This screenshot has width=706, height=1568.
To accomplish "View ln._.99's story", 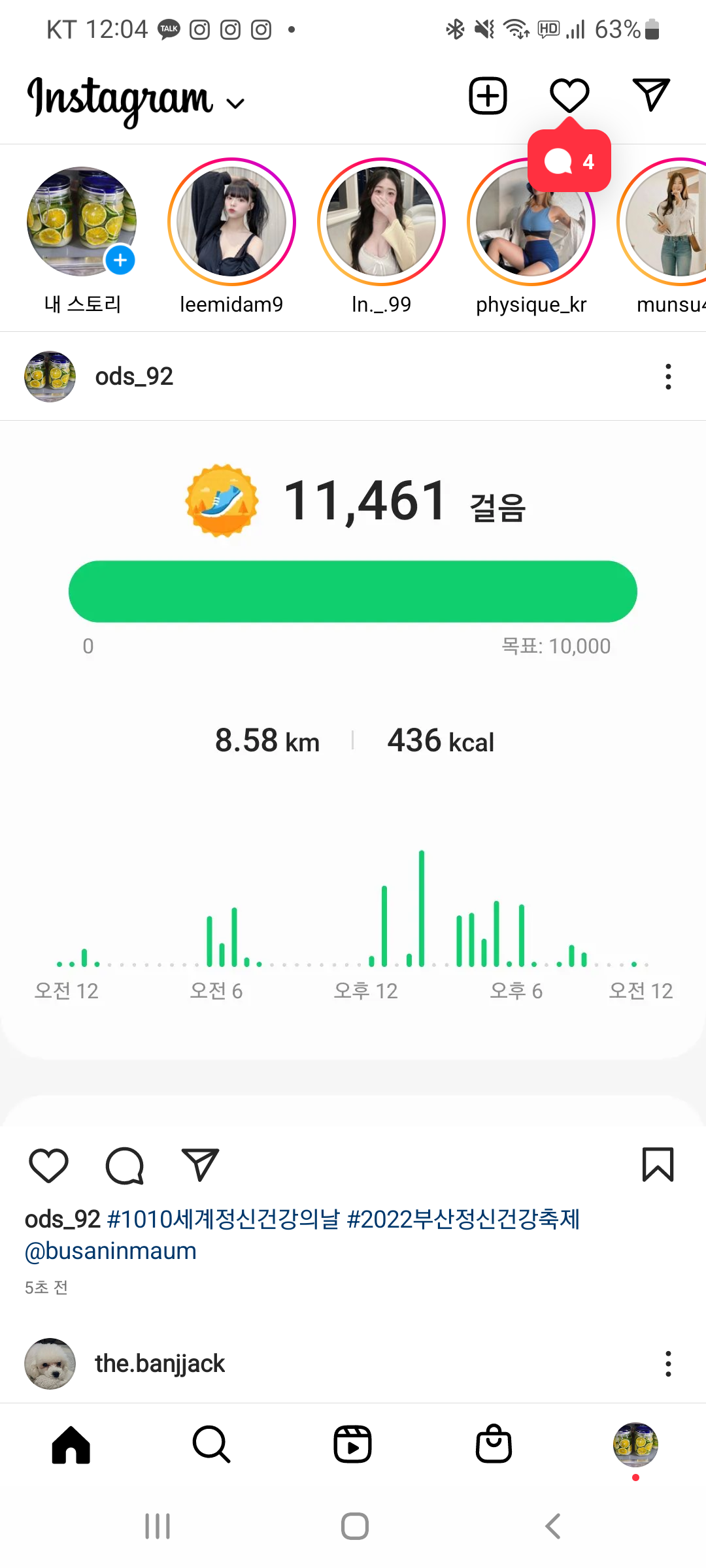I will click(381, 222).
